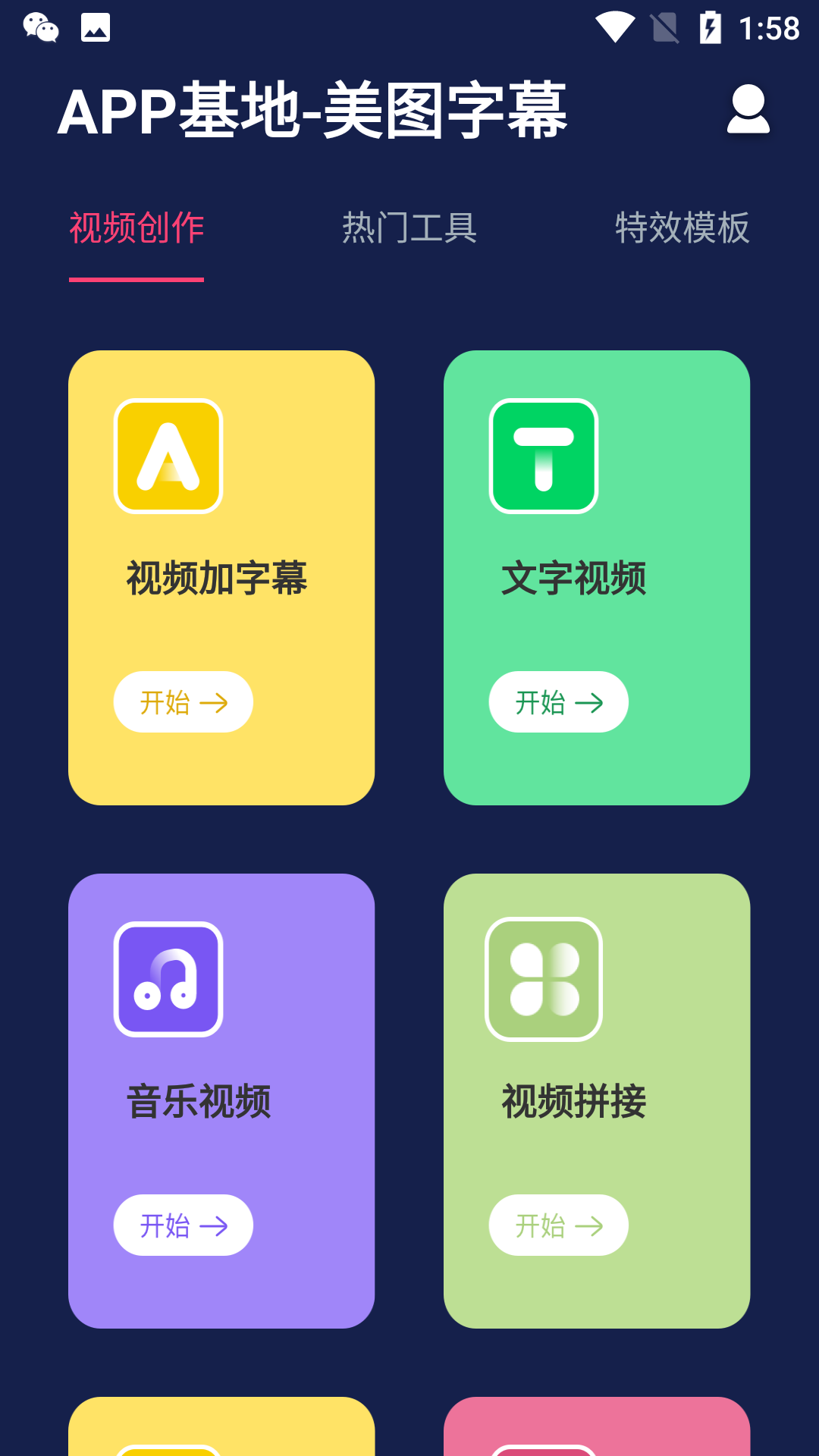Click the 视频拼接 video-stitching icon
Image resolution: width=819 pixels, height=1456 pixels.
[544, 979]
